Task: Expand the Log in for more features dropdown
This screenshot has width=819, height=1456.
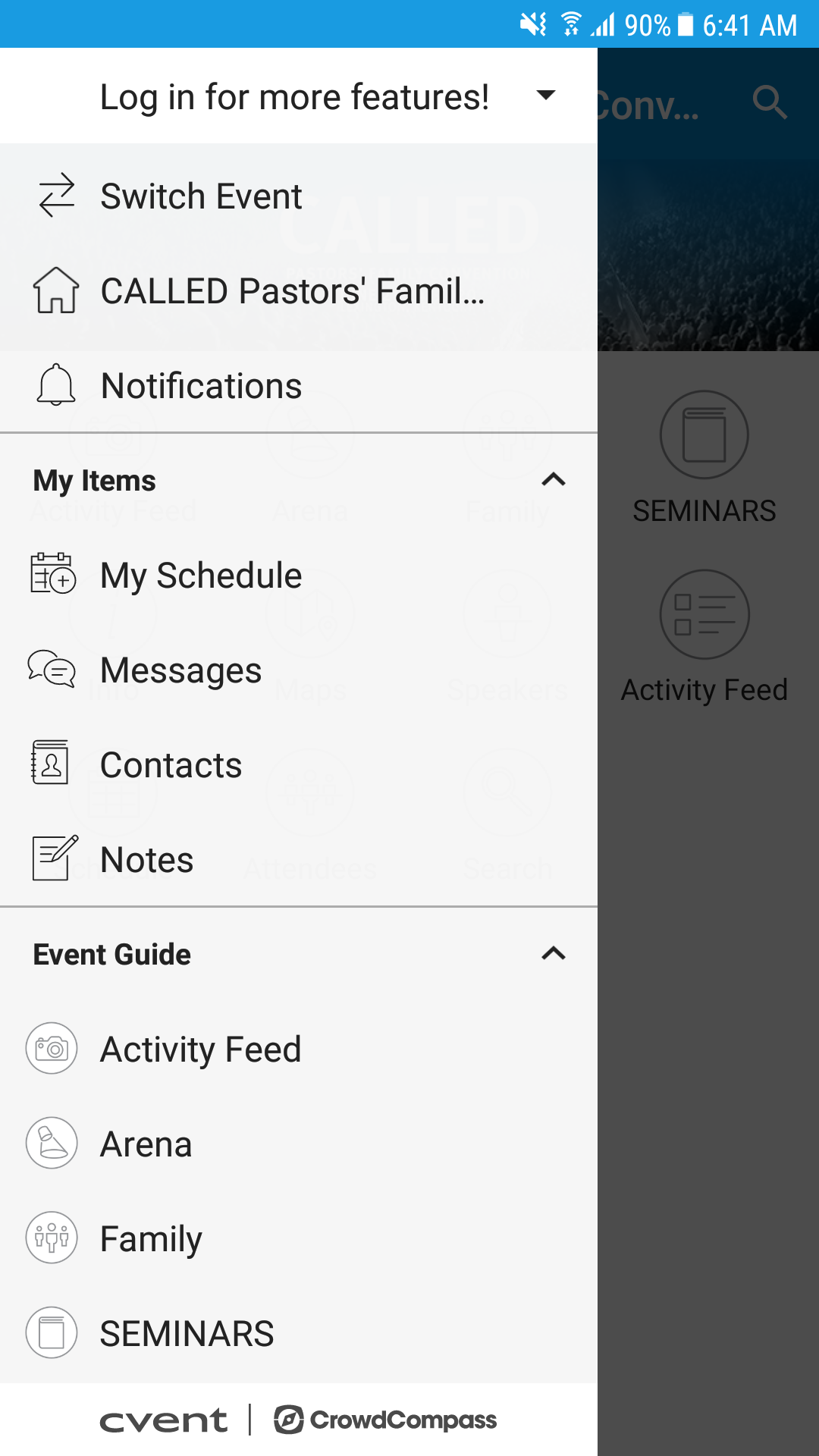Action: tap(299, 96)
